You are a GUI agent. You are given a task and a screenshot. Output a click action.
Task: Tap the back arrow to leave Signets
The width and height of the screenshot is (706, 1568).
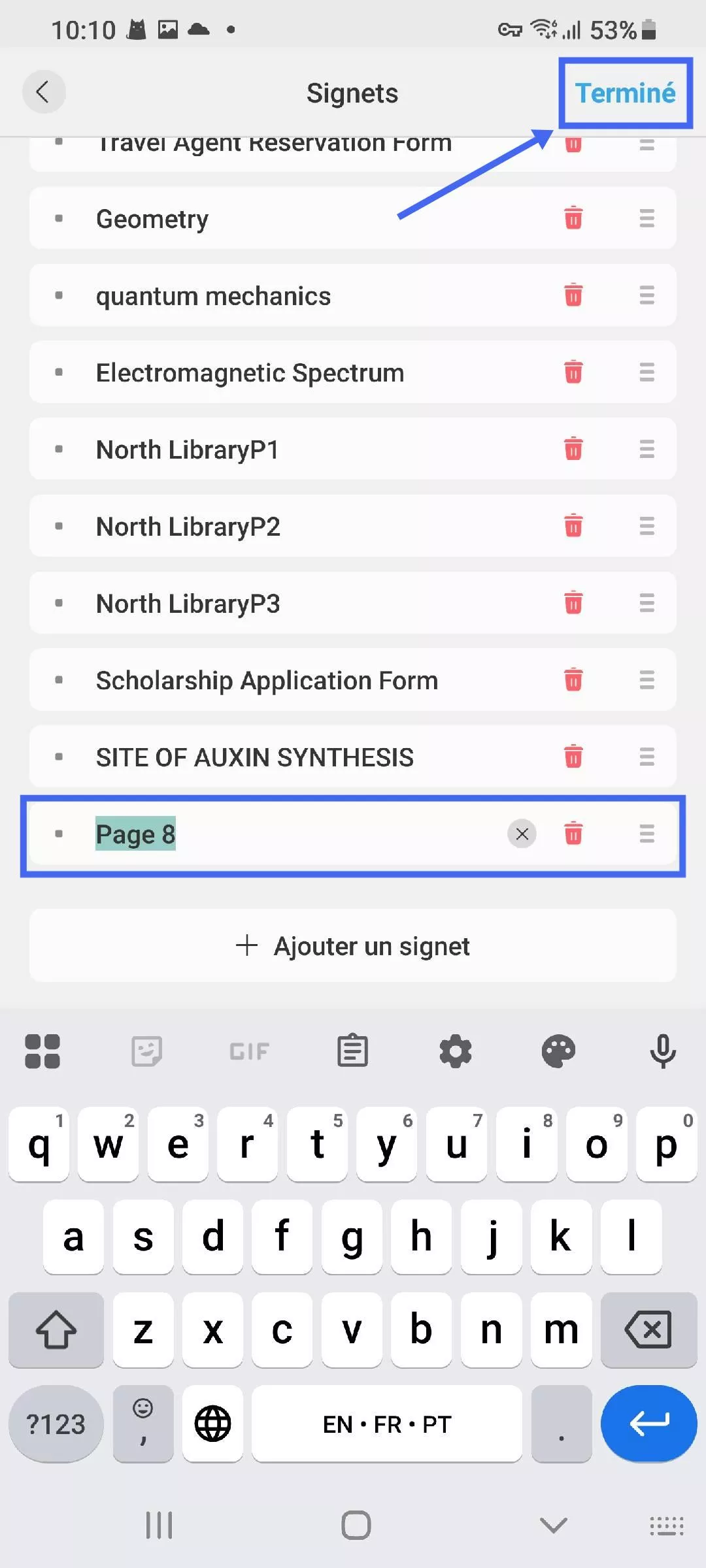tap(43, 92)
